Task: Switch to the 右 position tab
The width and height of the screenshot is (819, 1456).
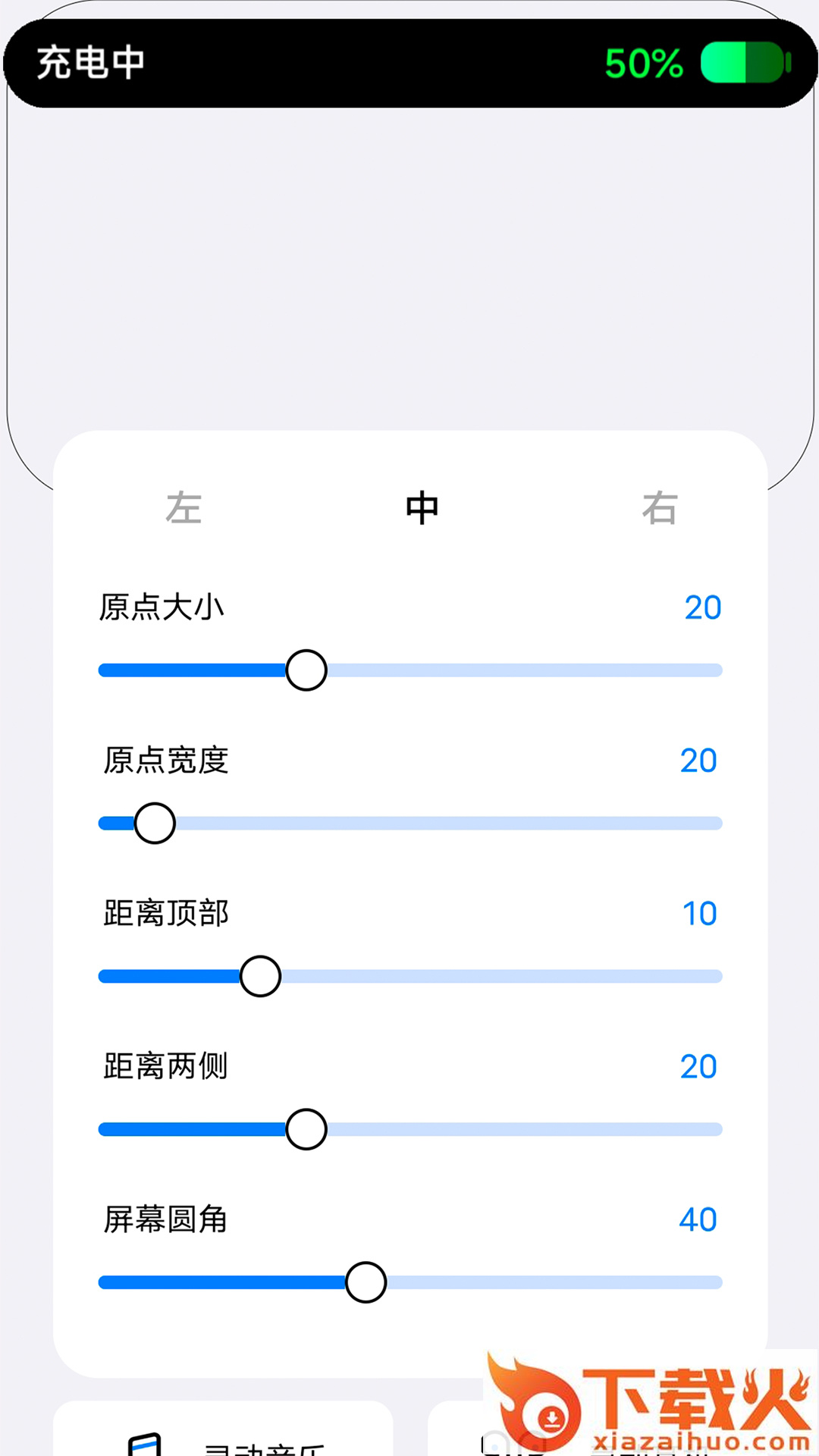Action: click(x=659, y=507)
